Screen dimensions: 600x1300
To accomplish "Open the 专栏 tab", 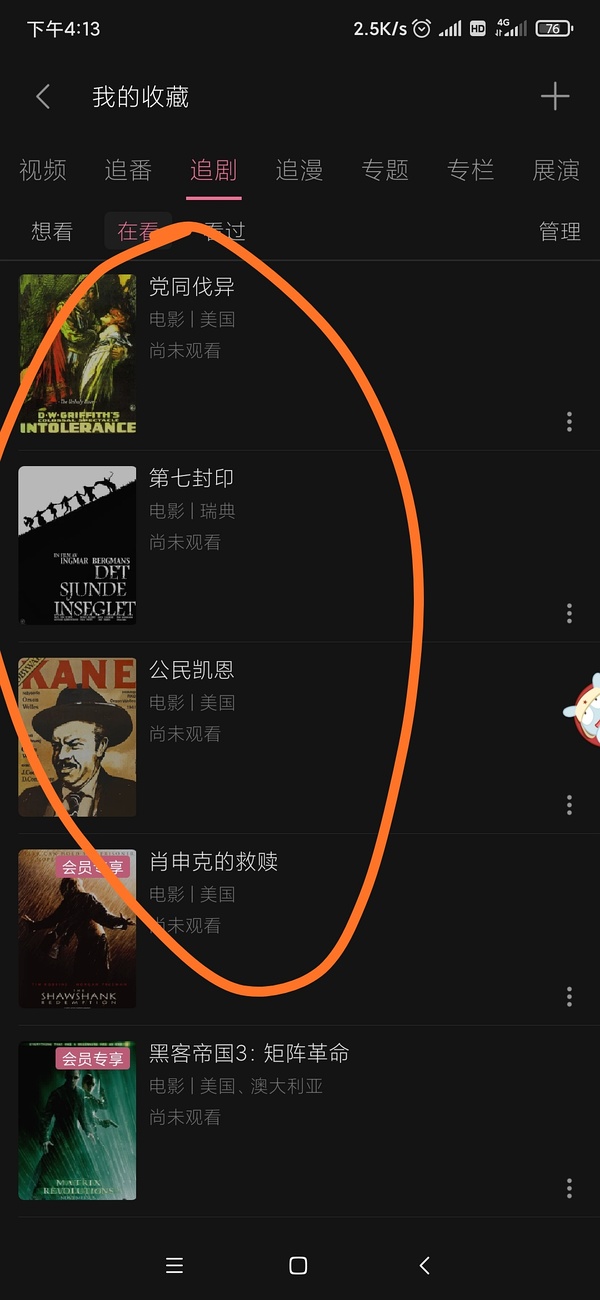I will click(470, 170).
